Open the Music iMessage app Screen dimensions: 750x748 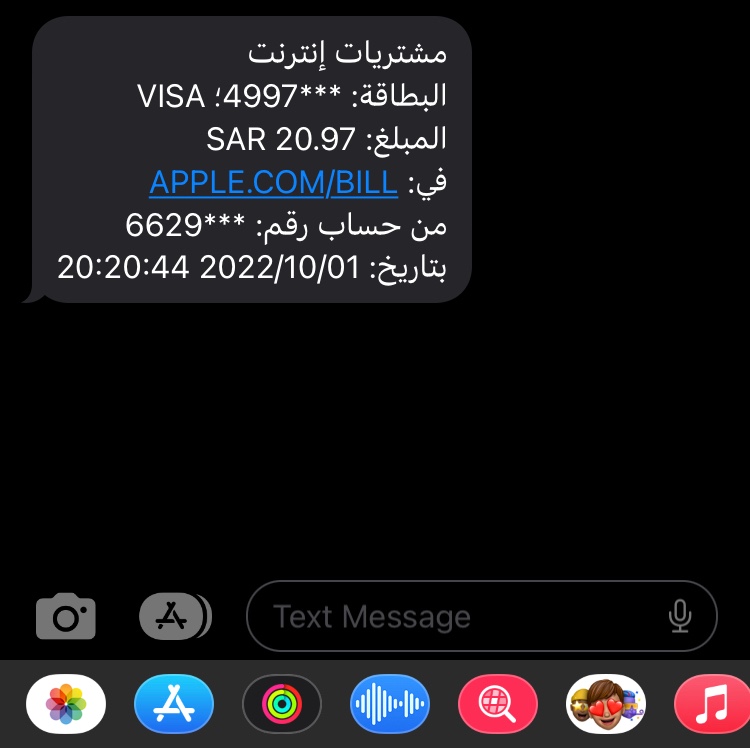pyautogui.click(x=712, y=704)
